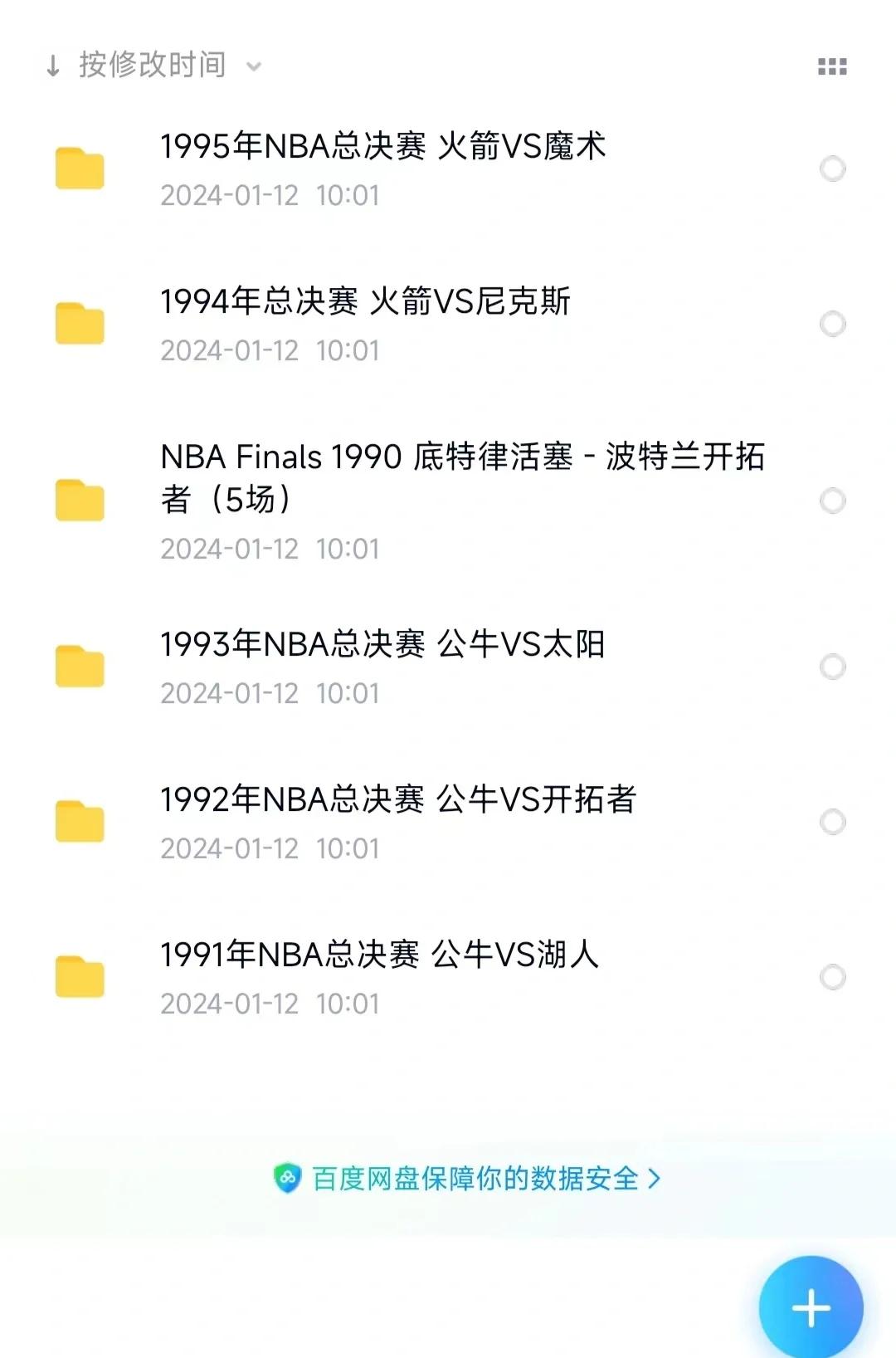Click the sort direction arrow icon

pyautogui.click(x=51, y=66)
